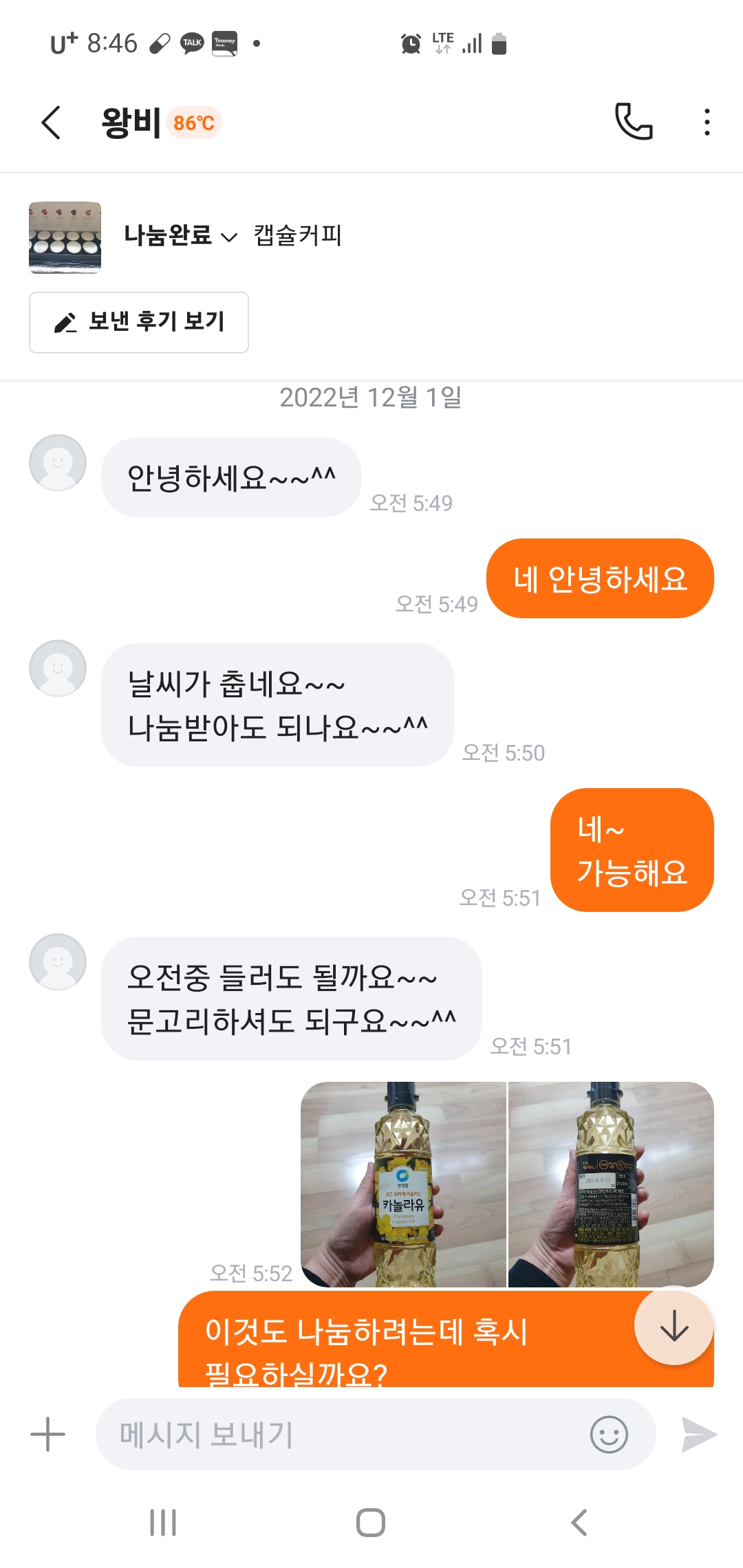Open the 캡슐커피 item thumbnail
This screenshot has height=1568, width=743.
(65, 237)
